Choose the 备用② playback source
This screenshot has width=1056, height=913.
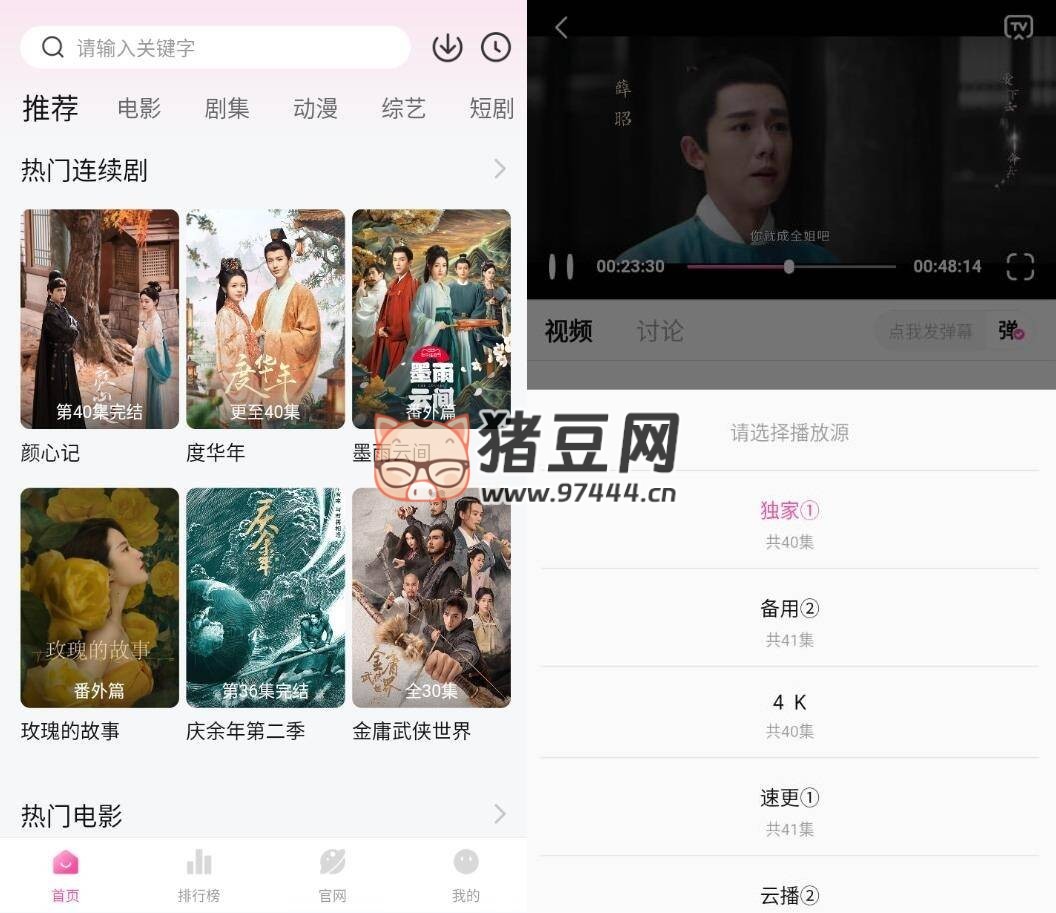point(789,618)
